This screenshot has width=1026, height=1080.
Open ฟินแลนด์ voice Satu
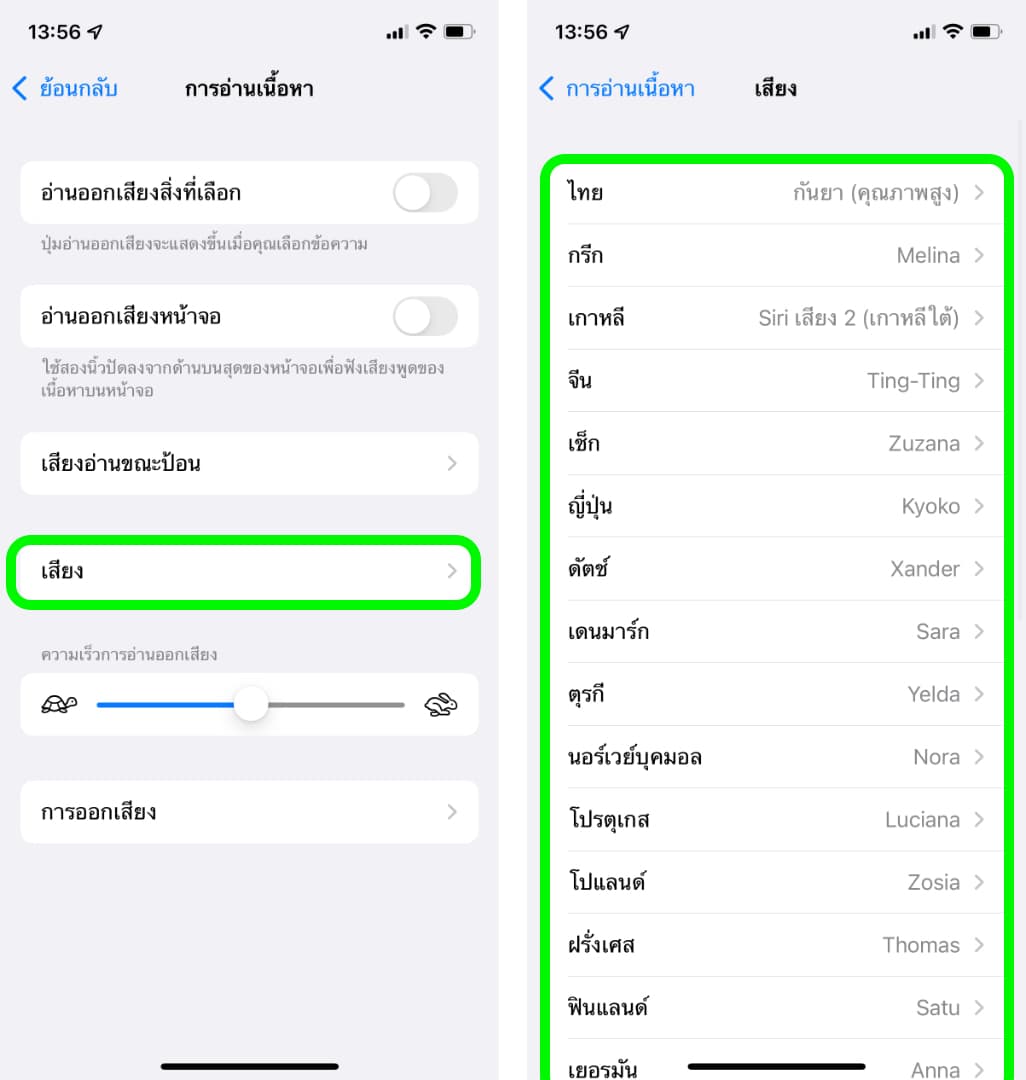(776, 1008)
